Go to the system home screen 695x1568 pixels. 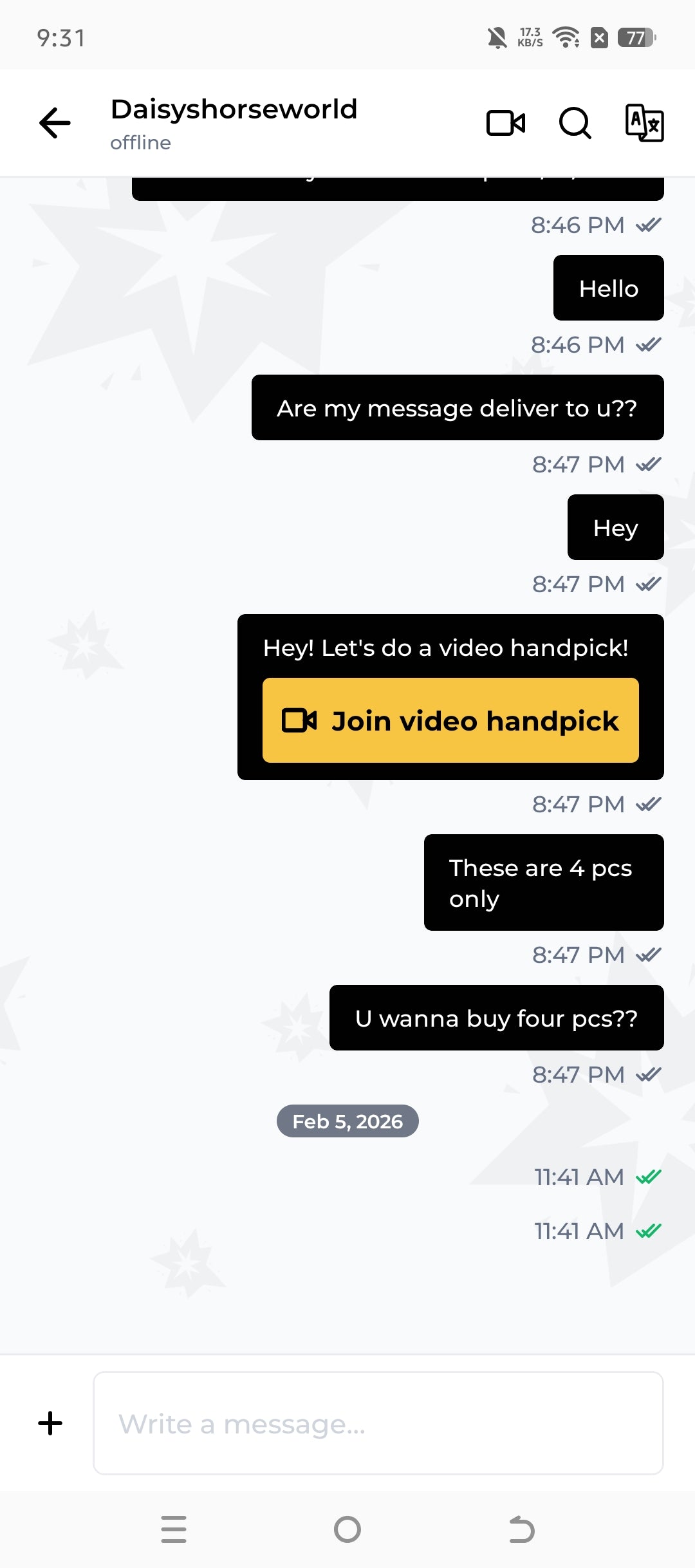[347, 1529]
